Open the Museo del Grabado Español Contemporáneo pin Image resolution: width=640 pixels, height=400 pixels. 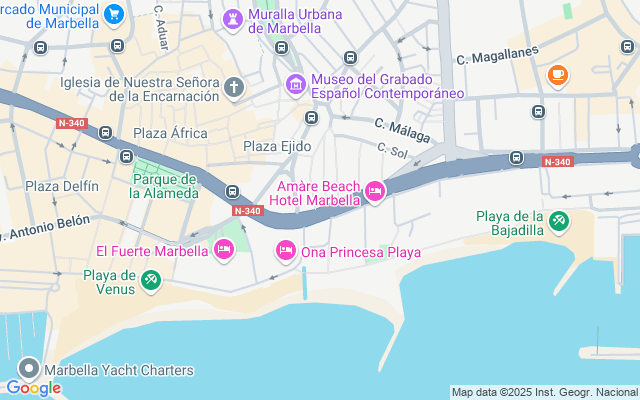pyautogui.click(x=295, y=82)
